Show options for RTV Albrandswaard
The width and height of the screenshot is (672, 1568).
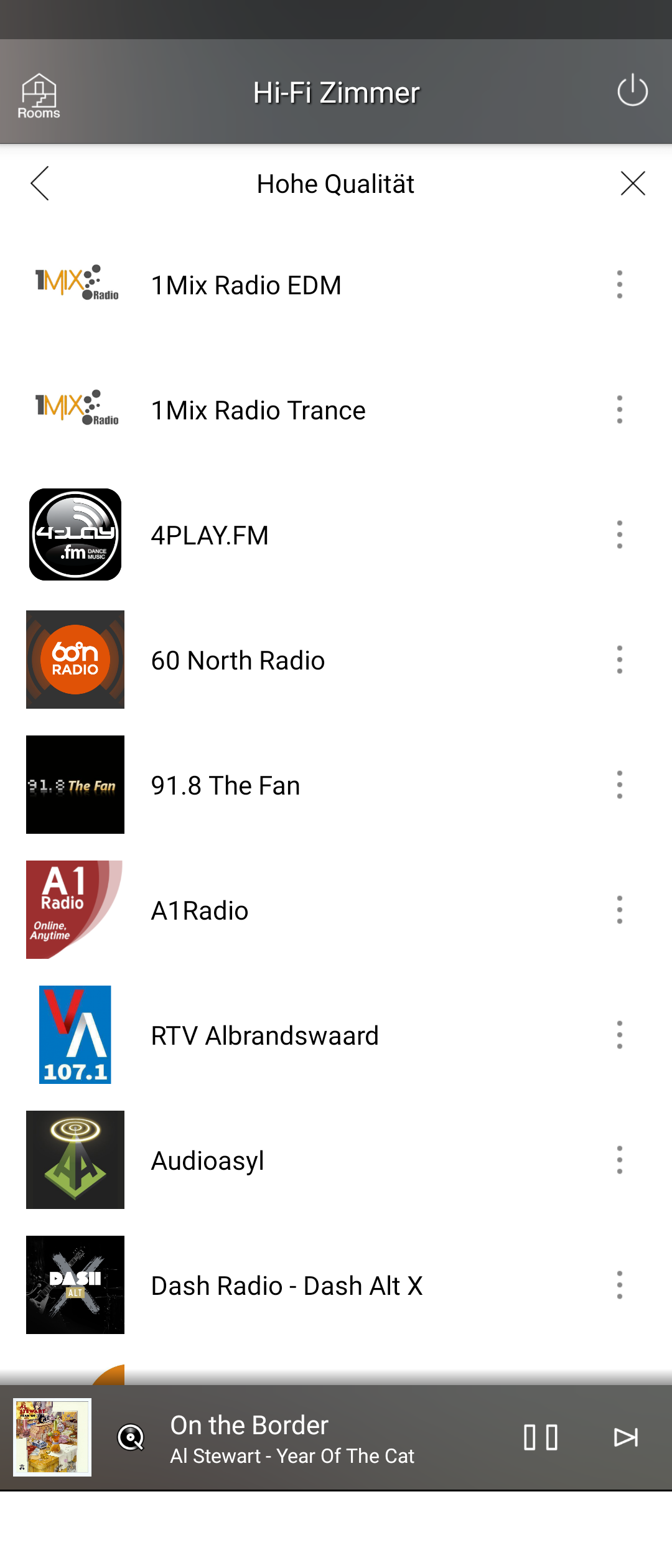[619, 1035]
